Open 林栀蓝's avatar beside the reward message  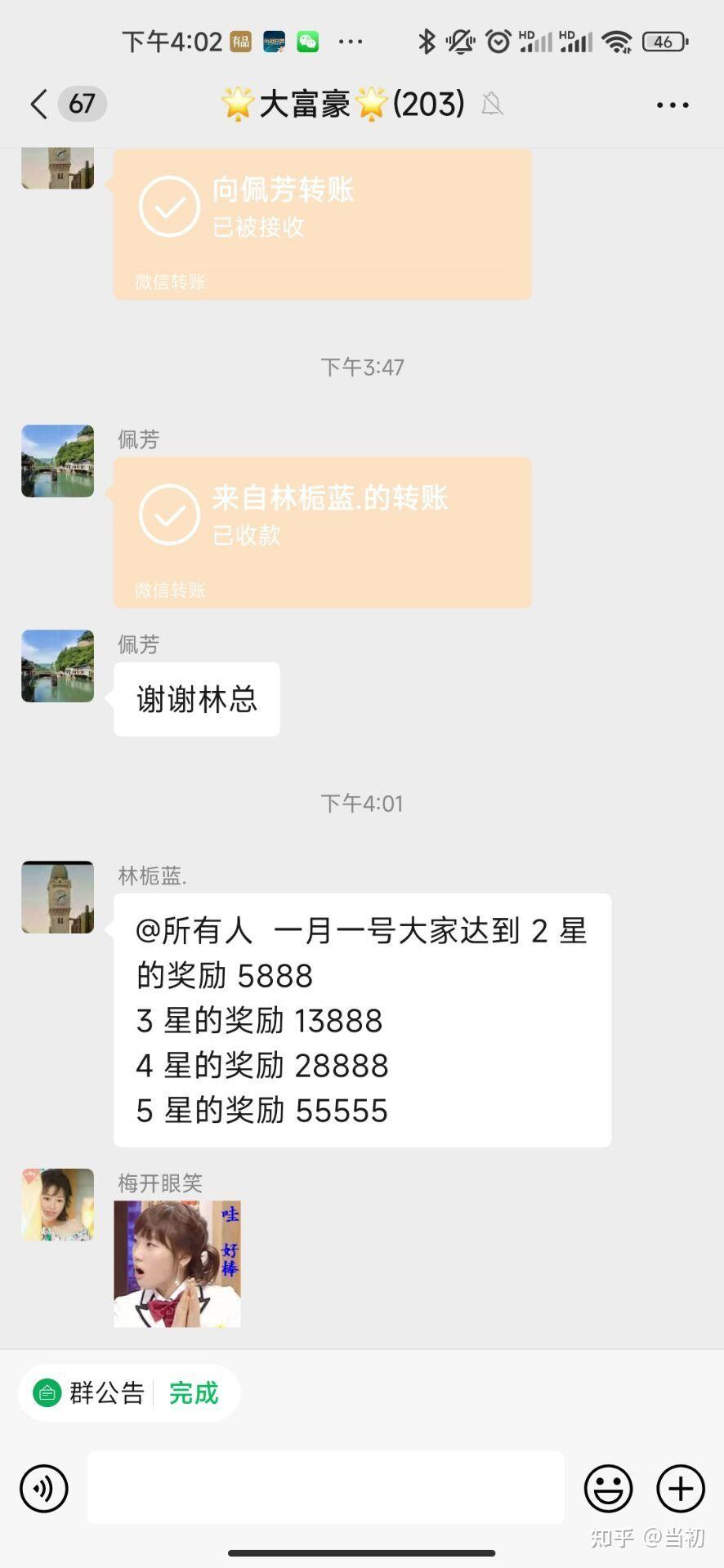point(57,897)
